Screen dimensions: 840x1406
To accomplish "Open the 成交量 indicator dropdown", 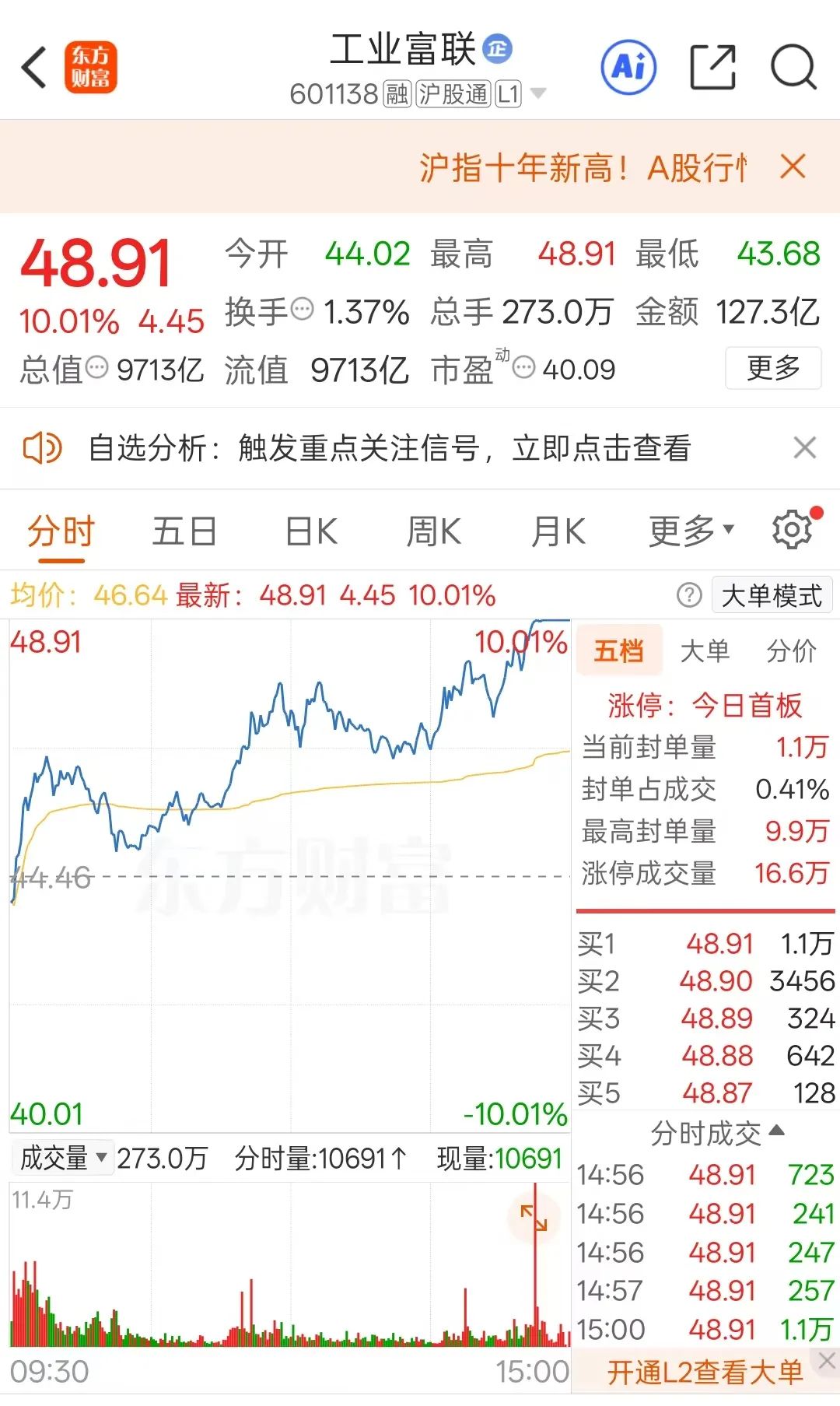I will click(63, 1159).
